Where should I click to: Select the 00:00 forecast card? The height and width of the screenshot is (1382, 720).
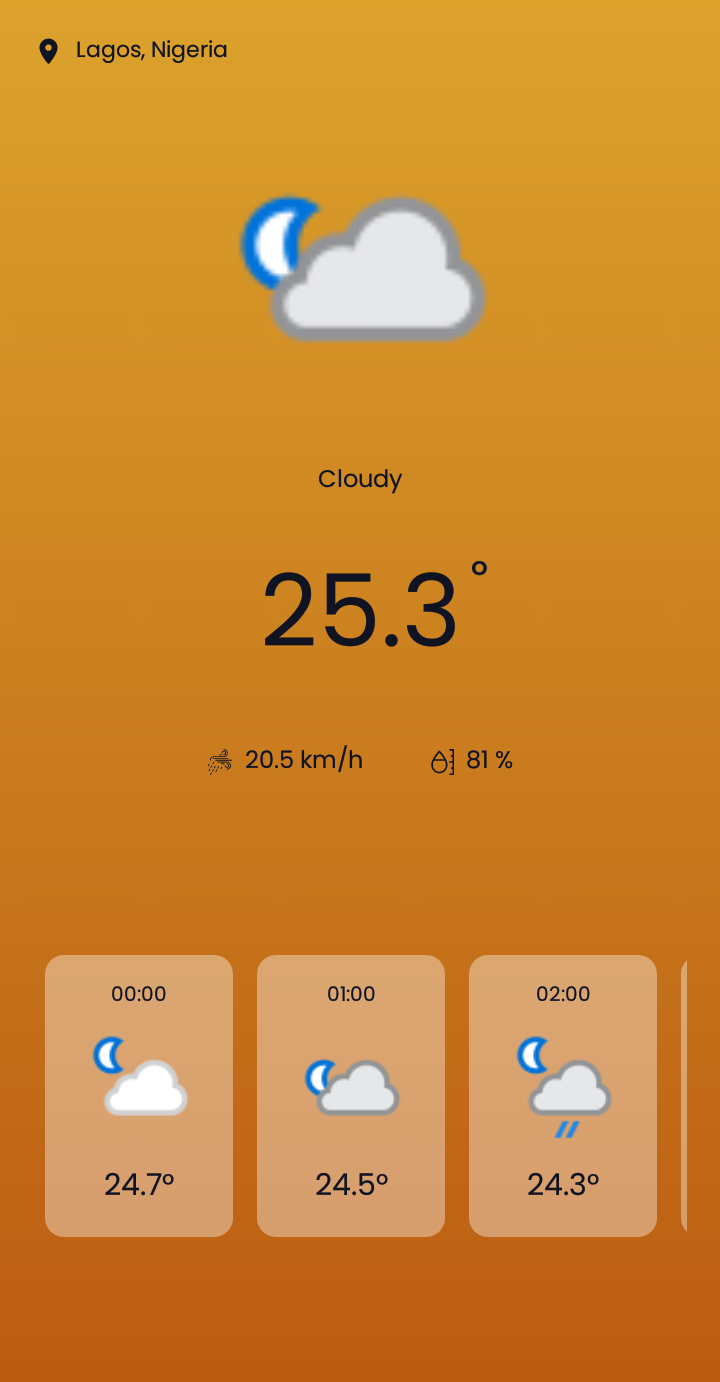tap(139, 1095)
